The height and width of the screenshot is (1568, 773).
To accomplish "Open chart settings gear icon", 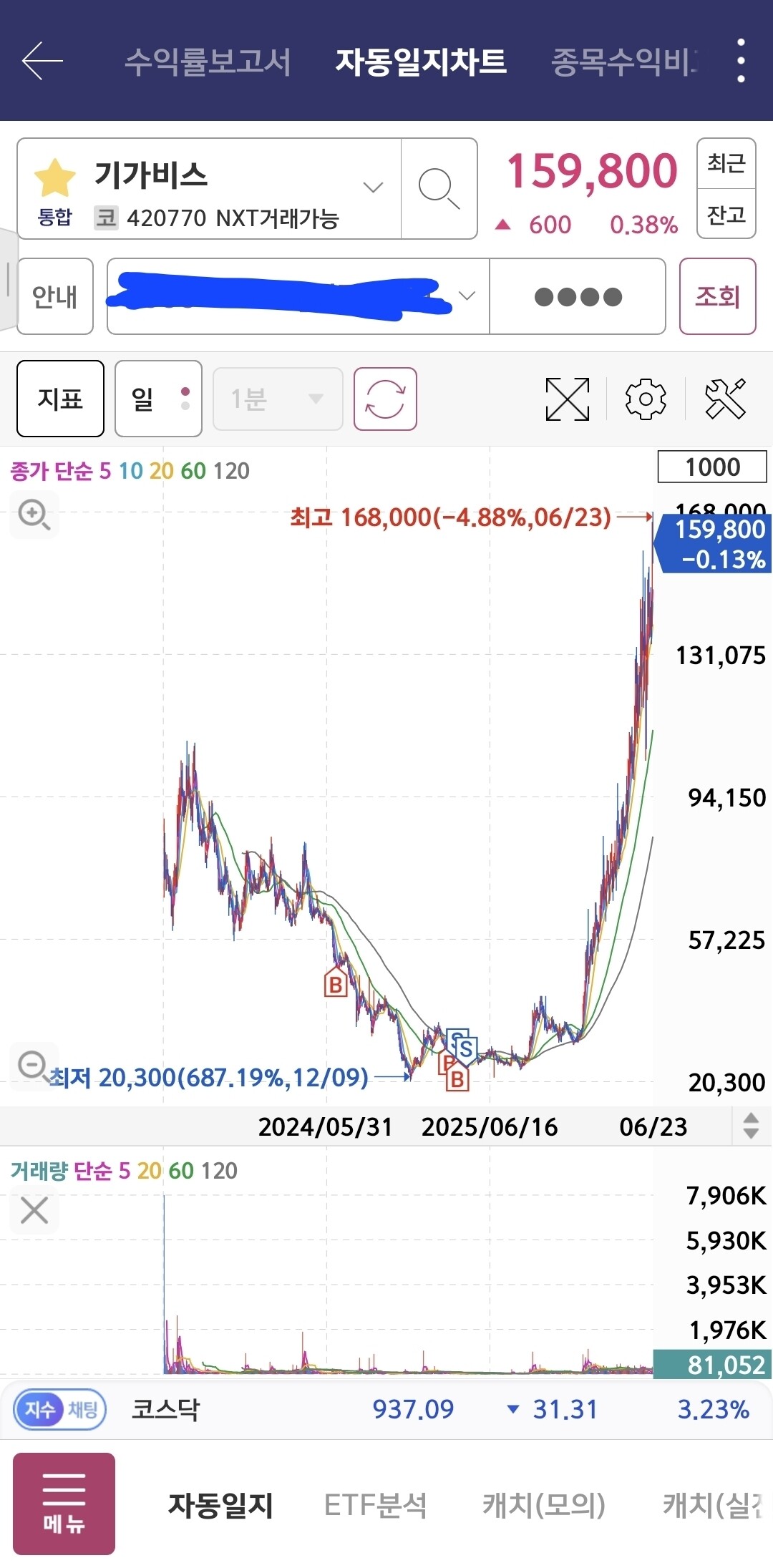I will (646, 399).
